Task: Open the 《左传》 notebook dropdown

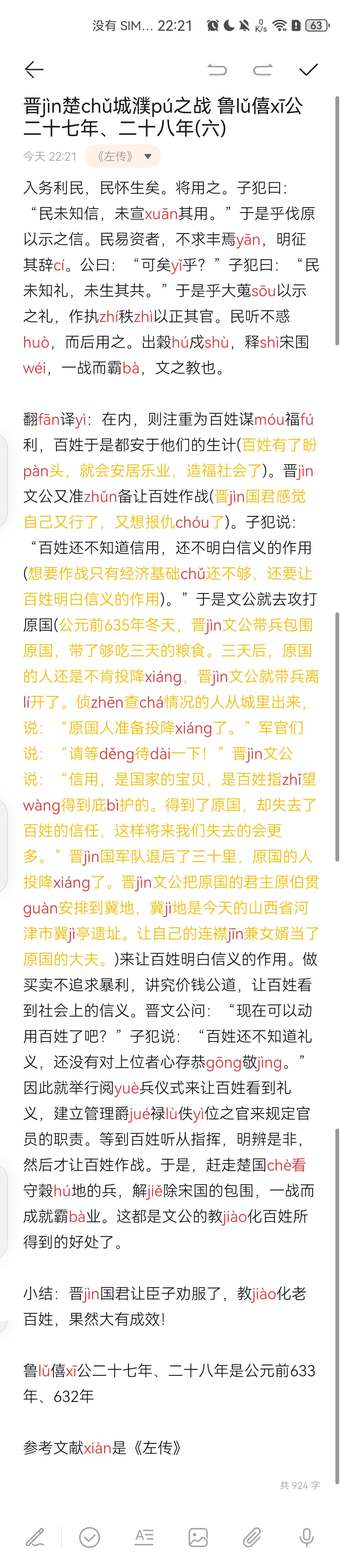Action: [123, 157]
